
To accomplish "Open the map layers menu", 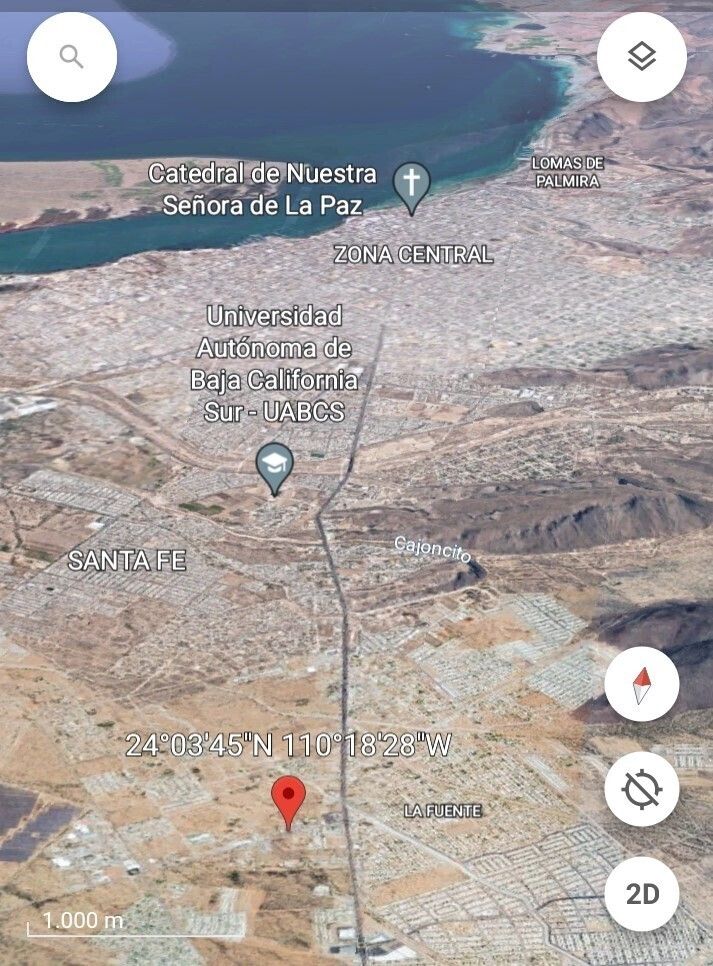I will pyautogui.click(x=641, y=57).
